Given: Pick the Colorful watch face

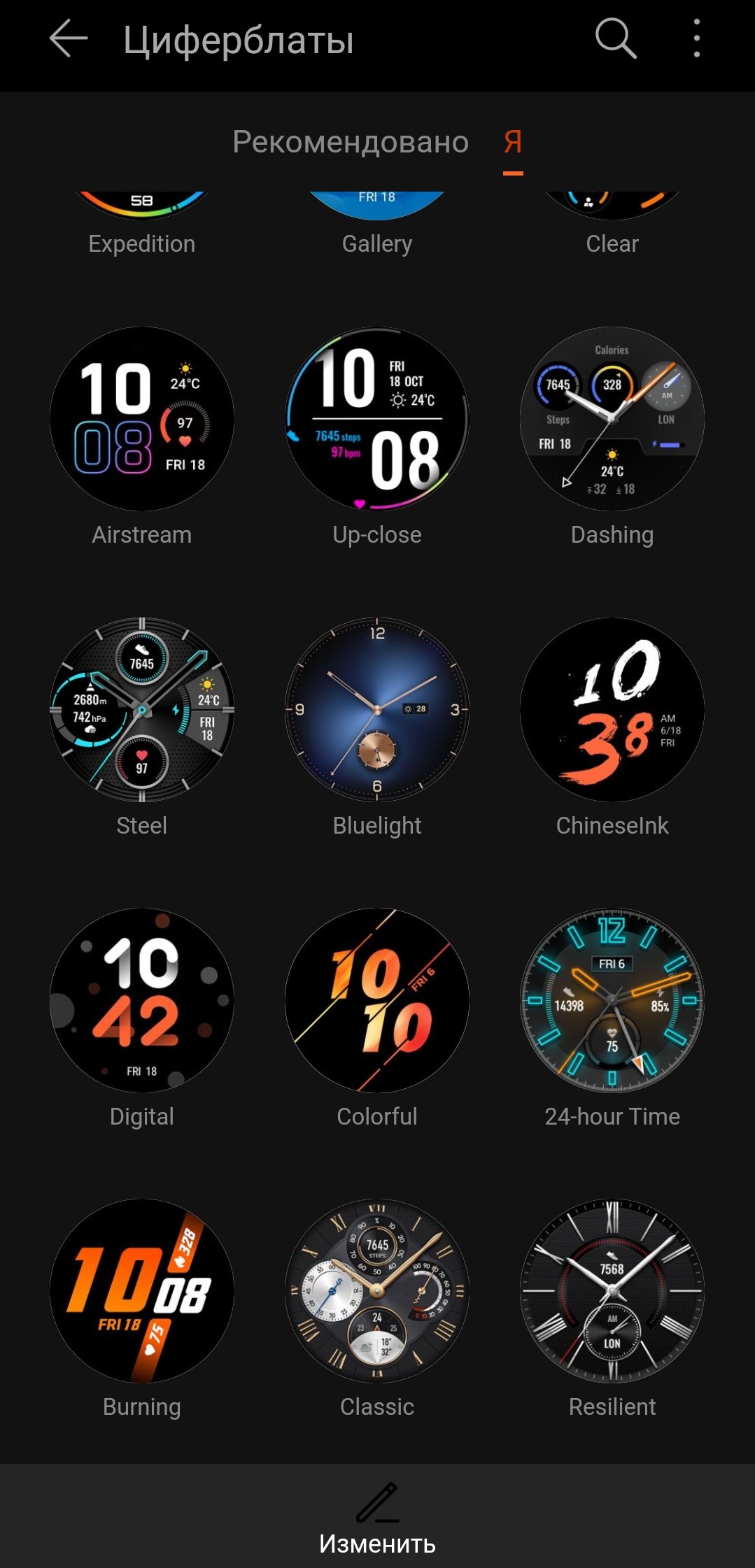Looking at the screenshot, I should tap(377, 1001).
